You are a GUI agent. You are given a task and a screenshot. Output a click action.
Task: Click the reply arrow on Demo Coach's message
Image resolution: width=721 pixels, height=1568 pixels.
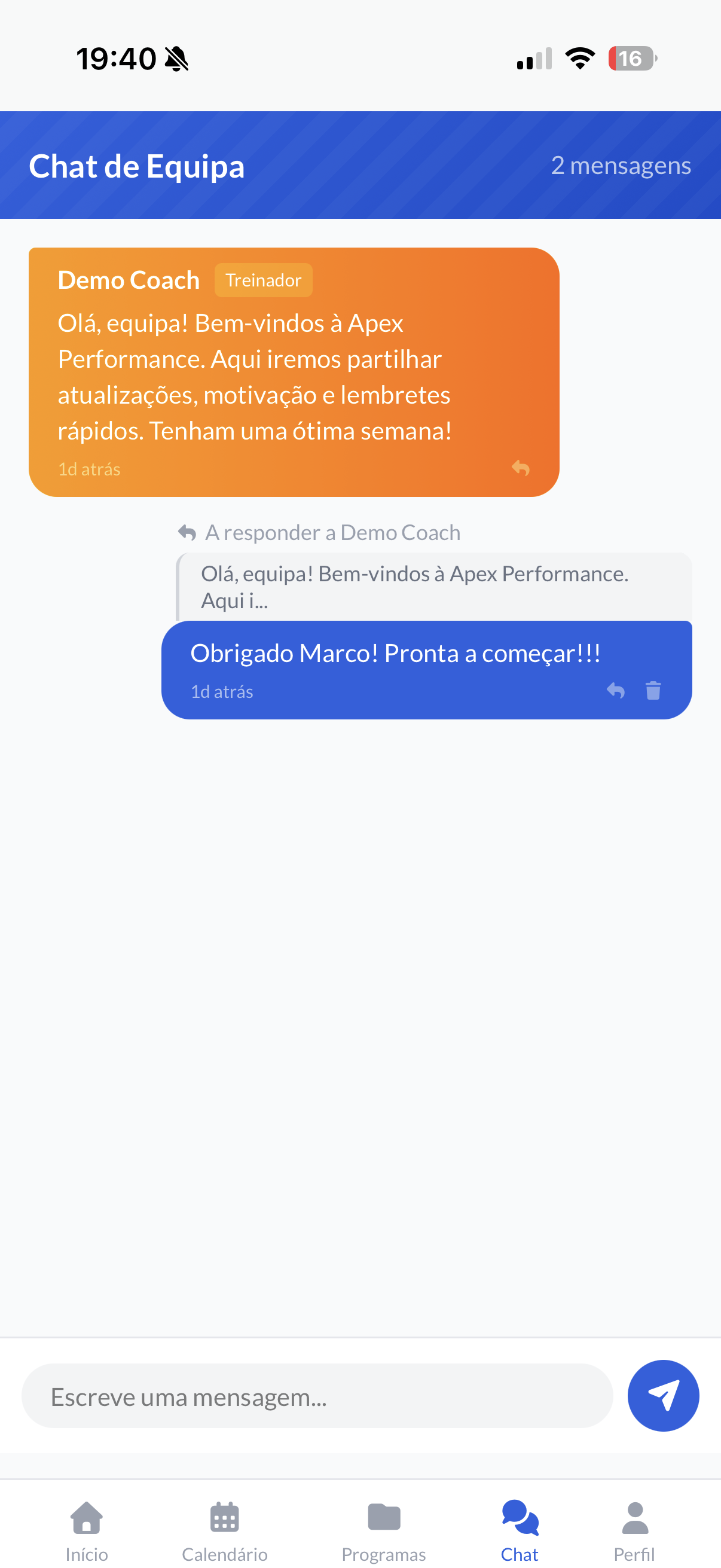pyautogui.click(x=521, y=469)
